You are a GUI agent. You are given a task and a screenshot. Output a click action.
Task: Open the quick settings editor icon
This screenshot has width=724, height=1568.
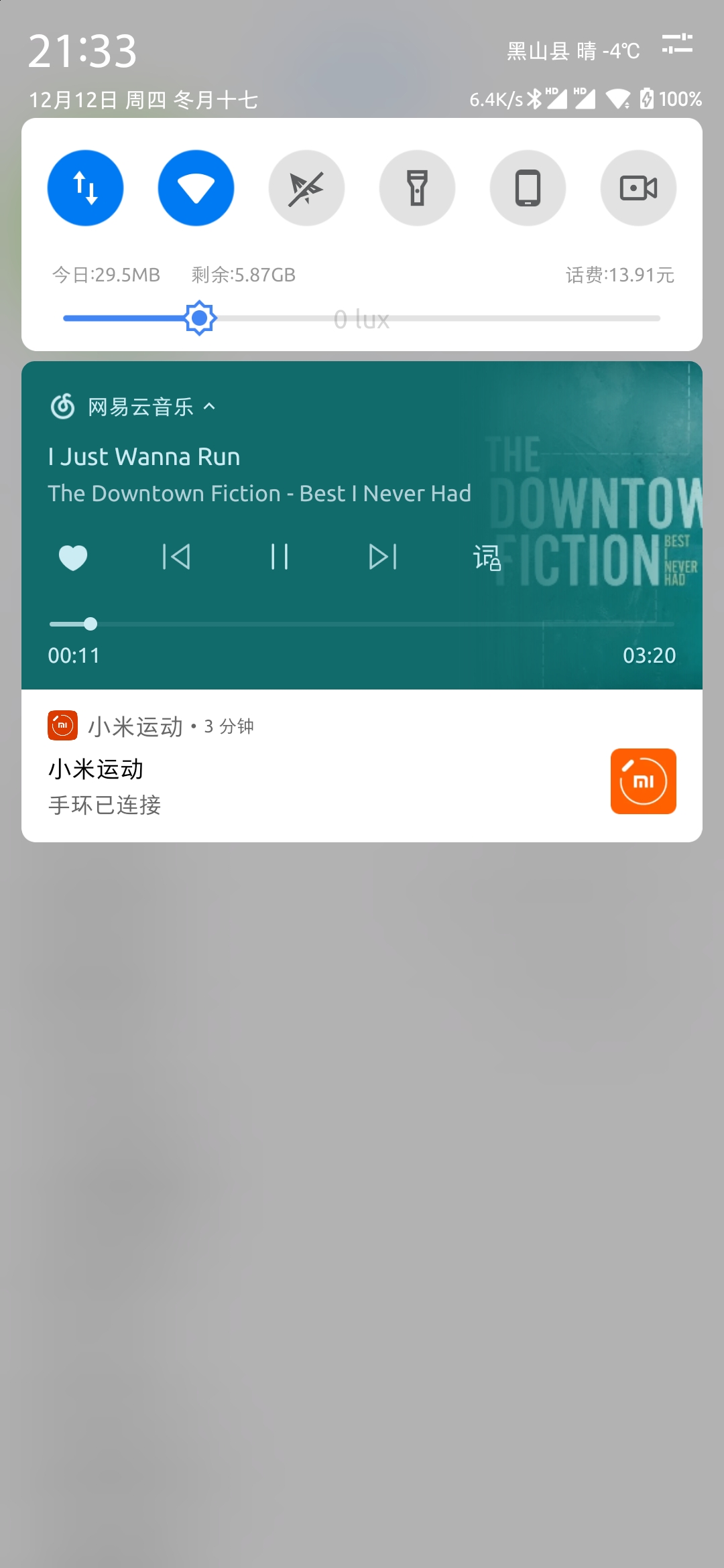click(x=677, y=45)
